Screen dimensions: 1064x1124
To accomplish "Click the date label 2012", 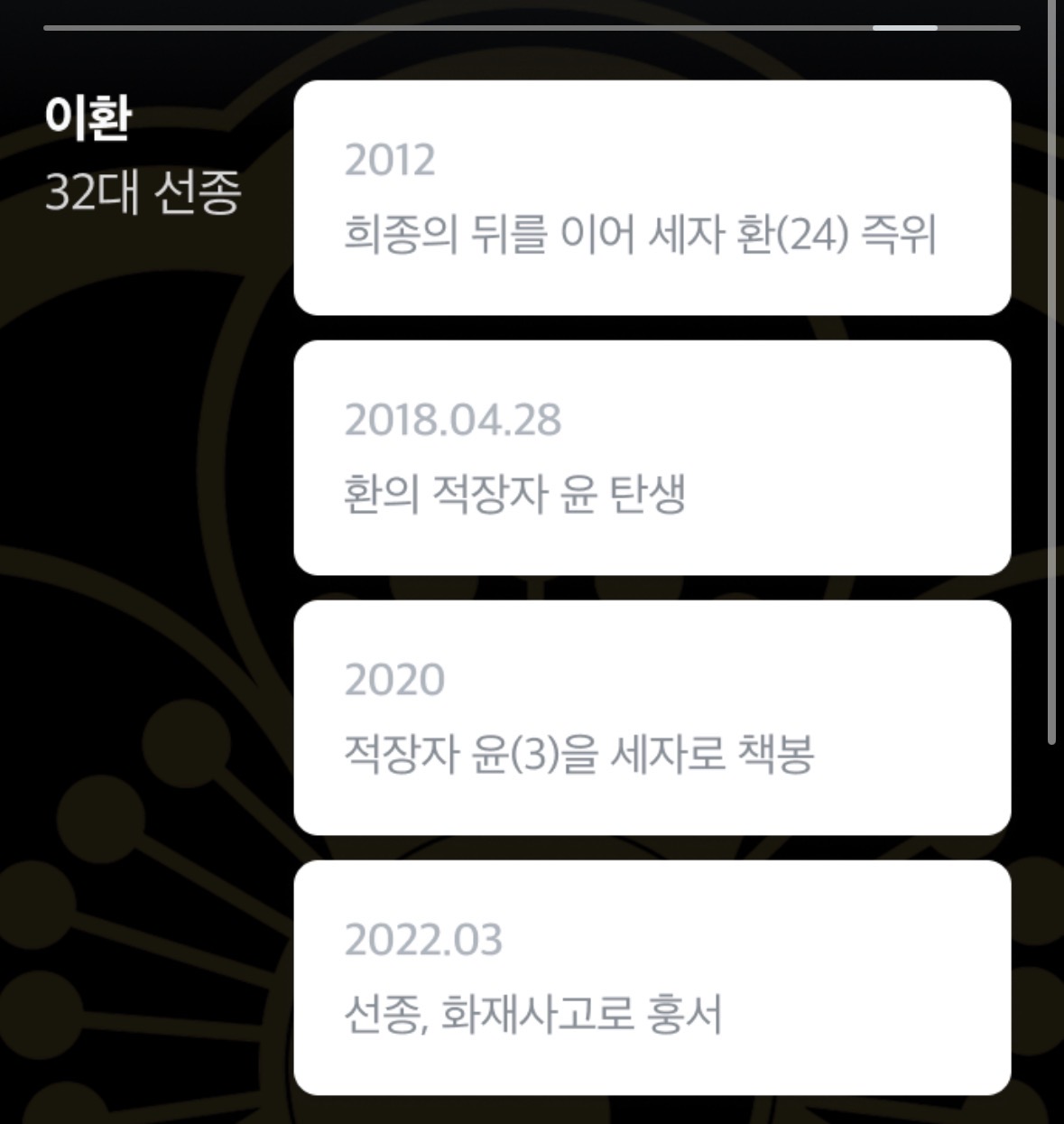I will pyautogui.click(x=391, y=158).
